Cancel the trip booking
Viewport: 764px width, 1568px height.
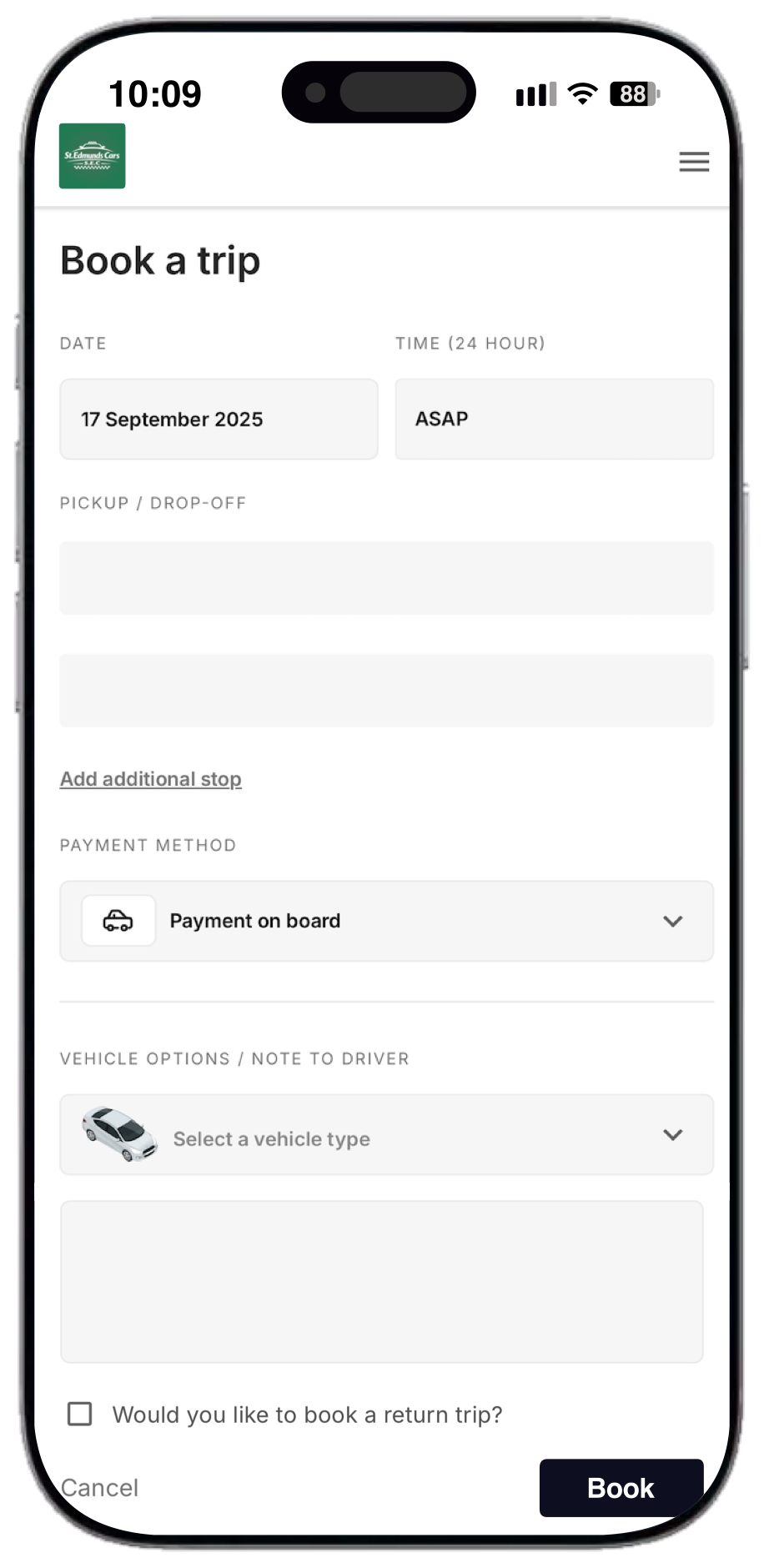click(x=100, y=1487)
